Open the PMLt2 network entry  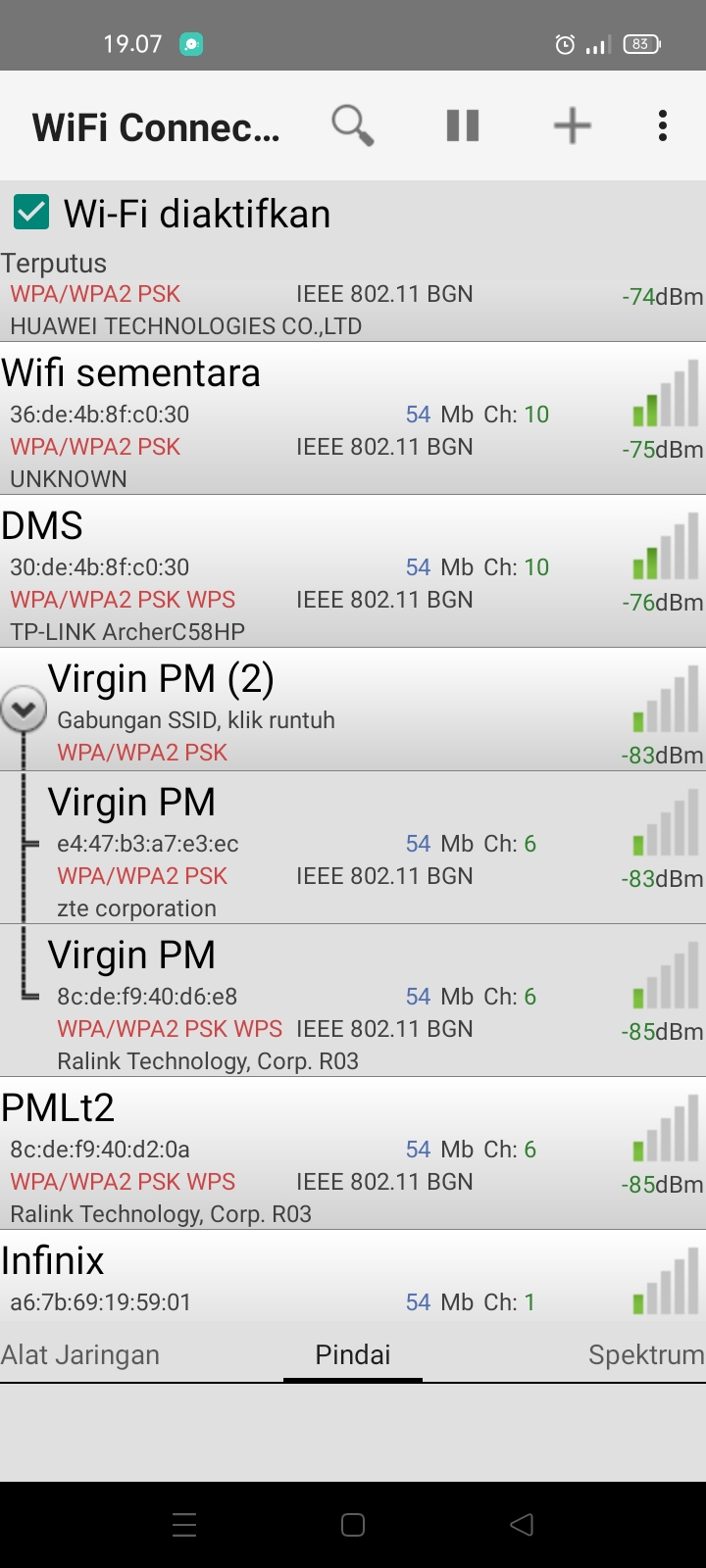click(x=353, y=1153)
